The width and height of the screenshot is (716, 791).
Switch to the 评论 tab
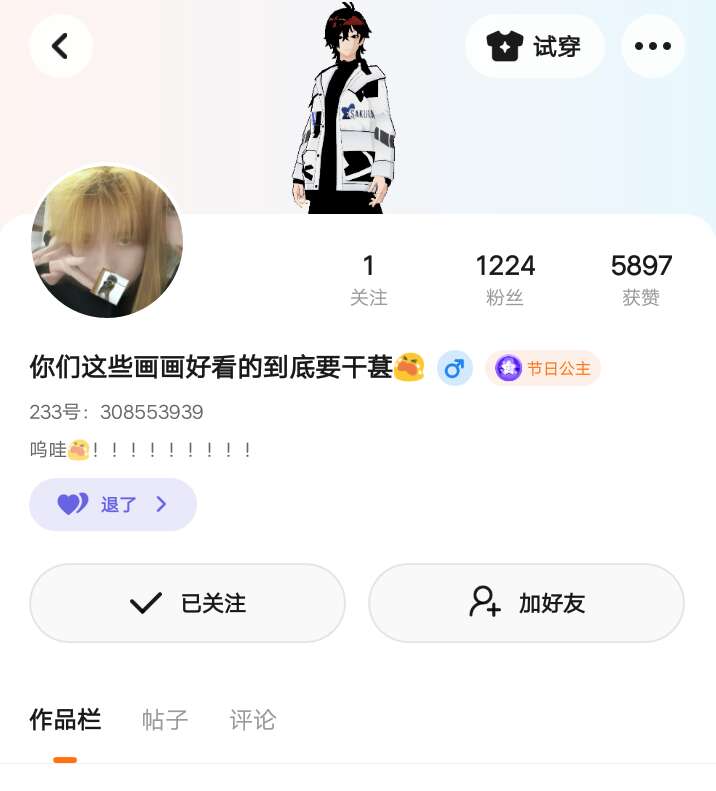click(x=252, y=720)
